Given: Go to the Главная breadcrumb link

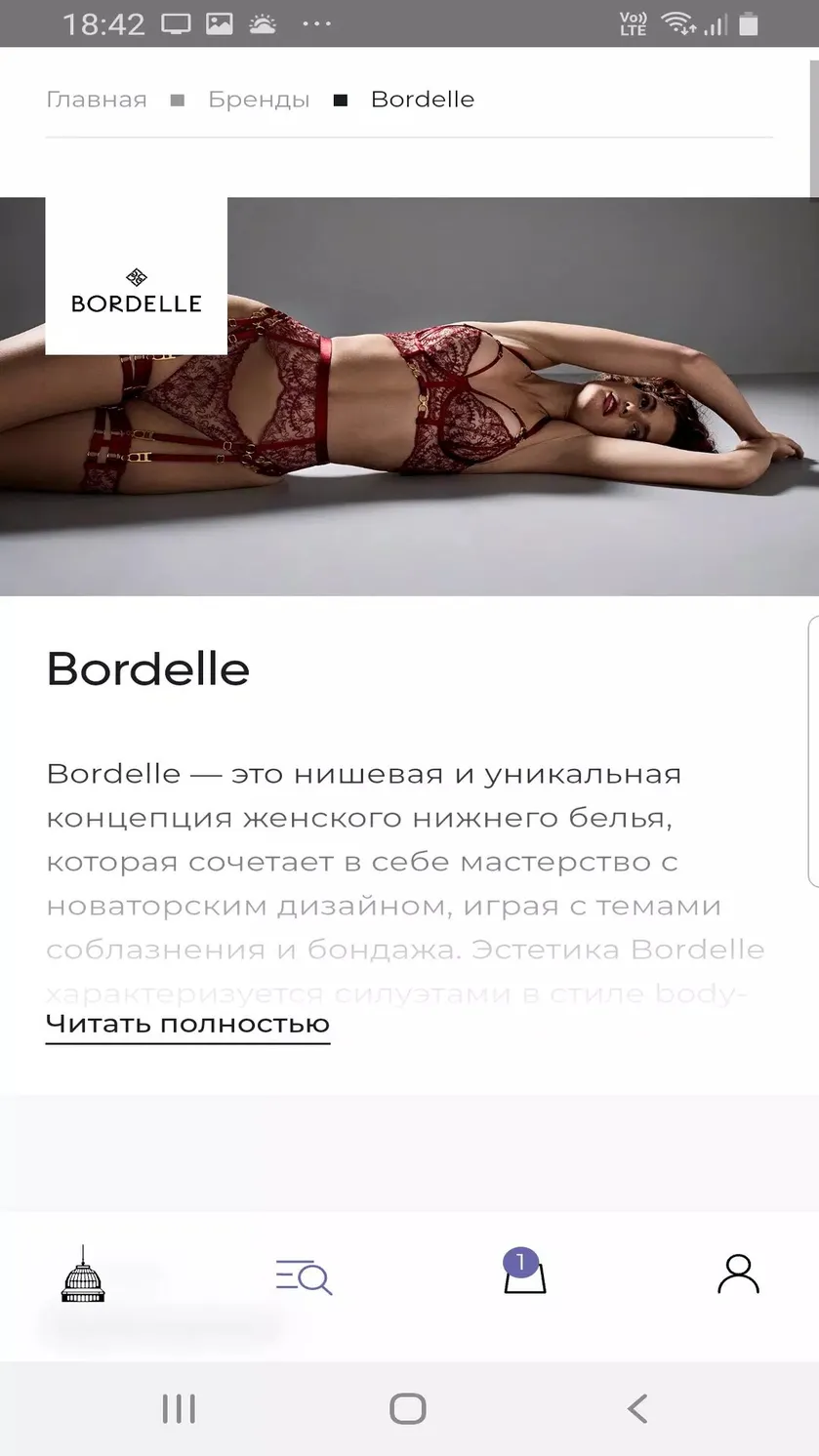Looking at the screenshot, I should 97,100.
